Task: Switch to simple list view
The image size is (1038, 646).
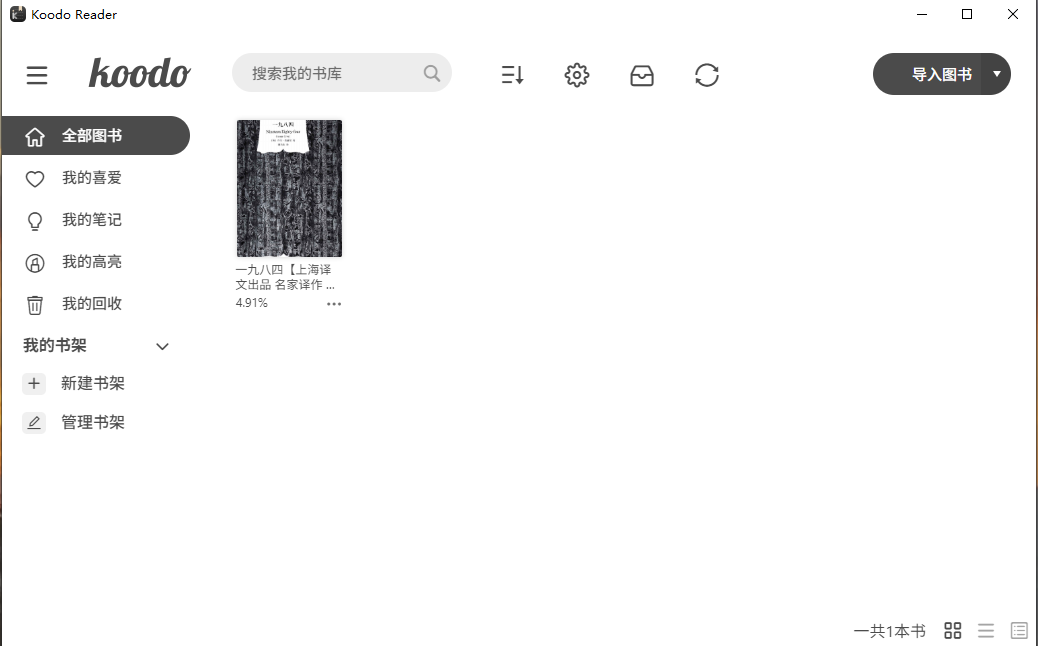Action: [x=986, y=630]
